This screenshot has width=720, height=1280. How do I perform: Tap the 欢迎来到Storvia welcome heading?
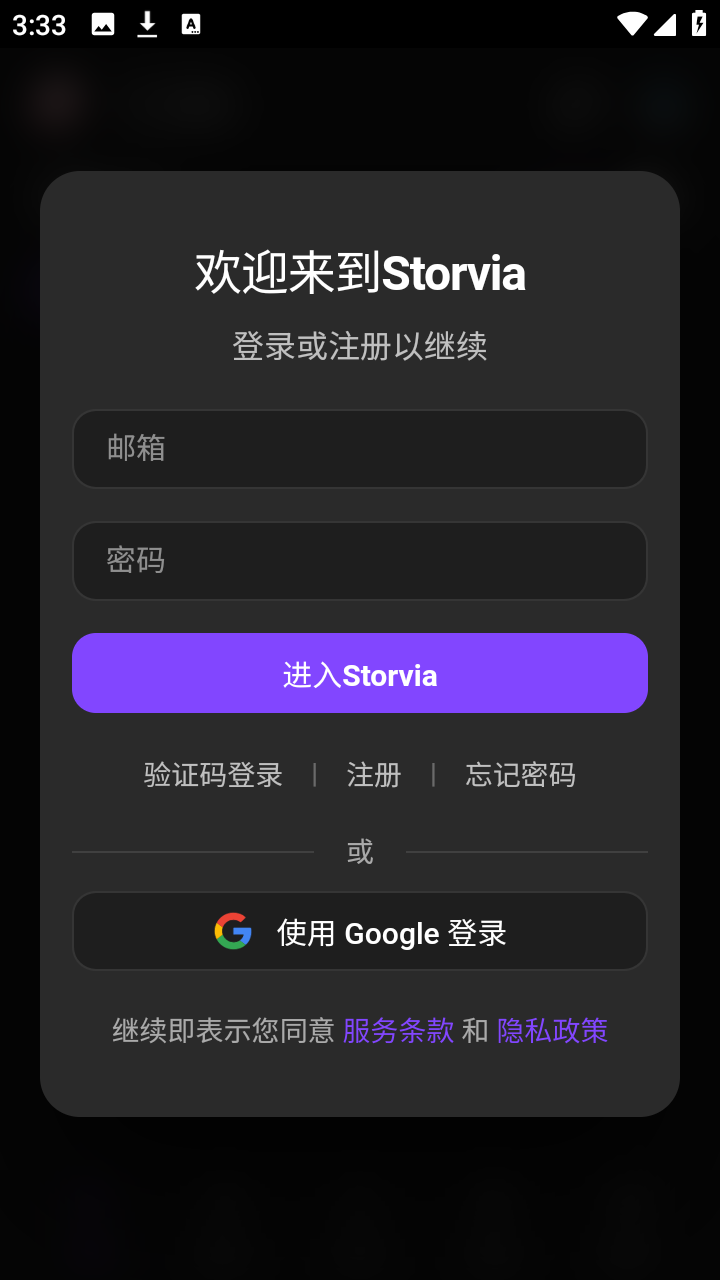click(x=360, y=272)
